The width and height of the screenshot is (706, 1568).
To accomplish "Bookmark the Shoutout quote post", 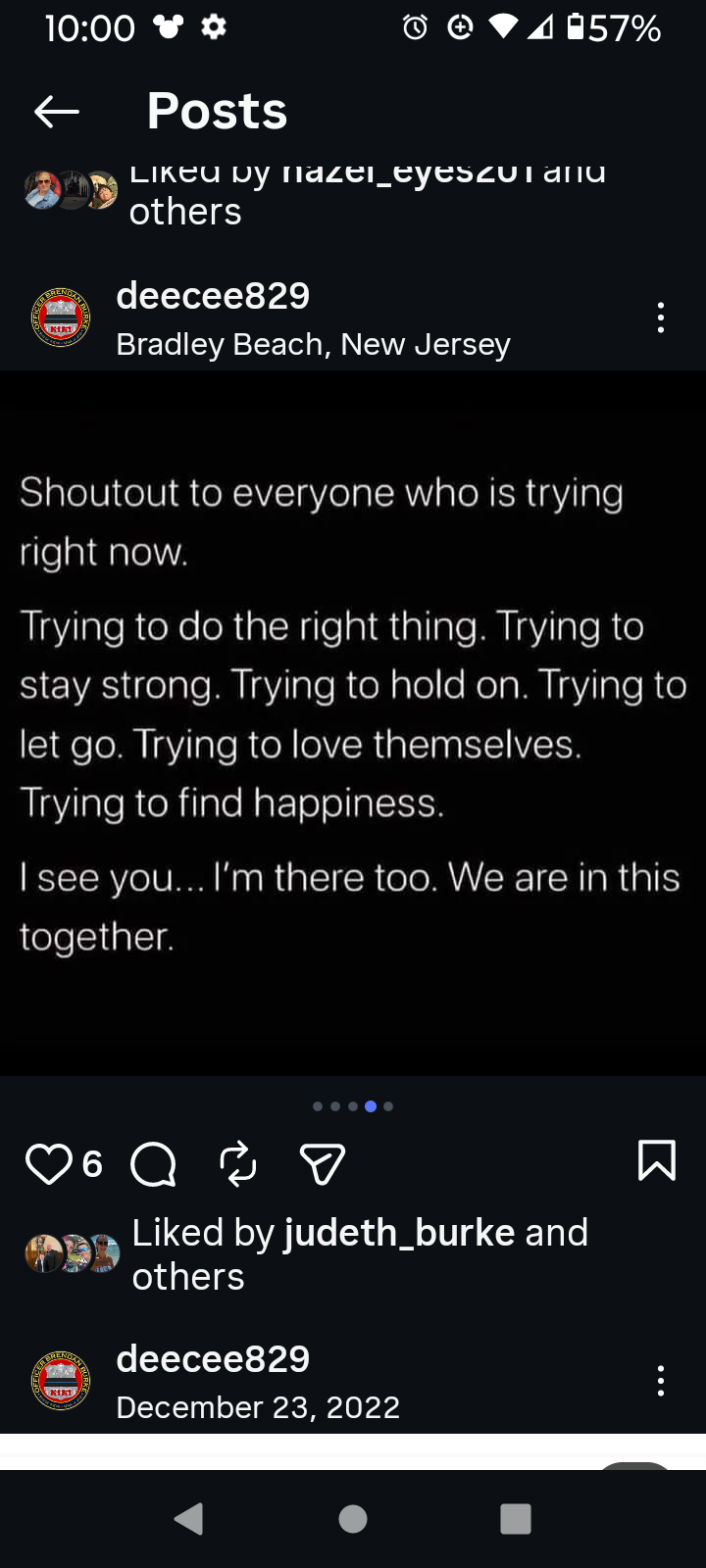I will [x=656, y=1161].
